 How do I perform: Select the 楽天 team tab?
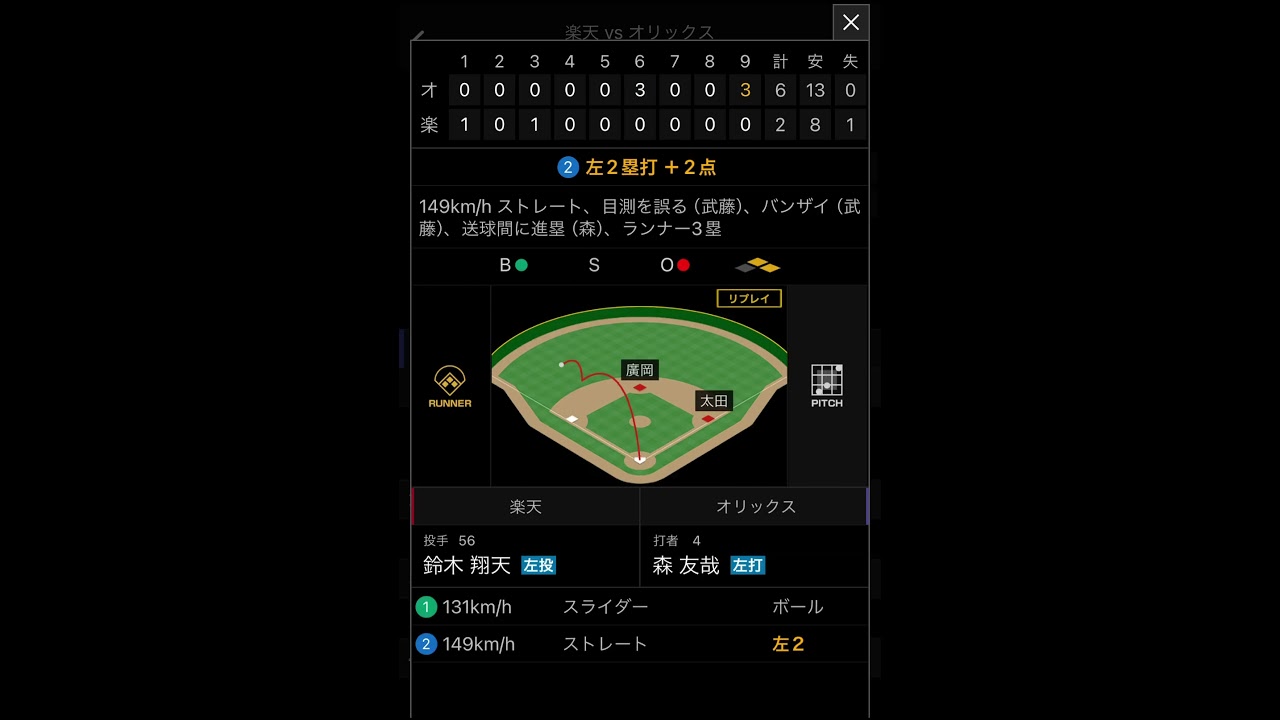tap(525, 507)
